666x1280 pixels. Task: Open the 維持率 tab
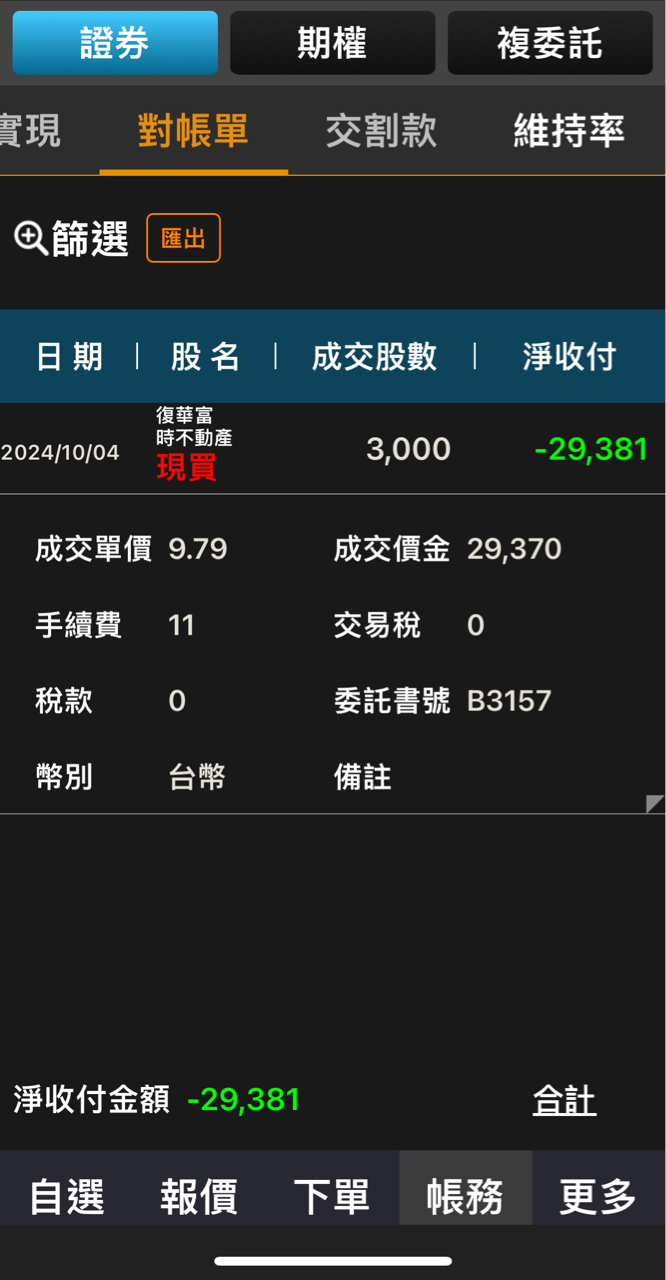click(569, 131)
